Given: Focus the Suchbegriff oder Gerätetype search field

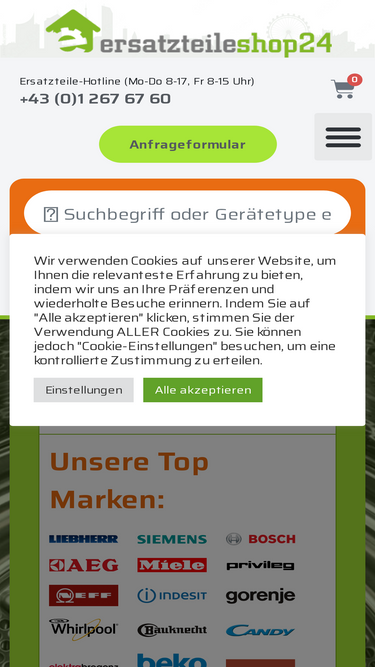Looking at the screenshot, I should click(188, 214).
